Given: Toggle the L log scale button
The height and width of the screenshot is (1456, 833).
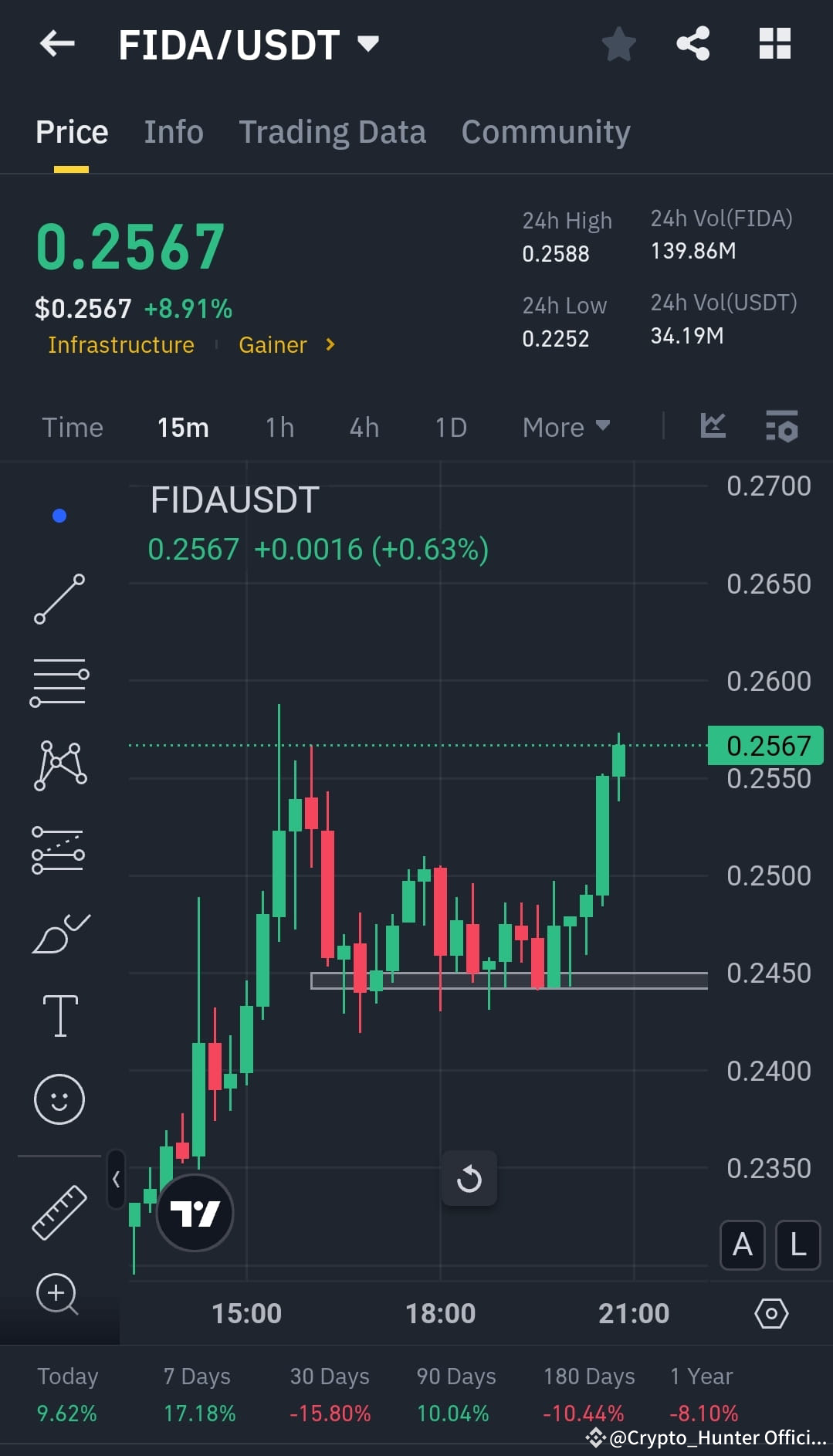Looking at the screenshot, I should click(x=797, y=1245).
